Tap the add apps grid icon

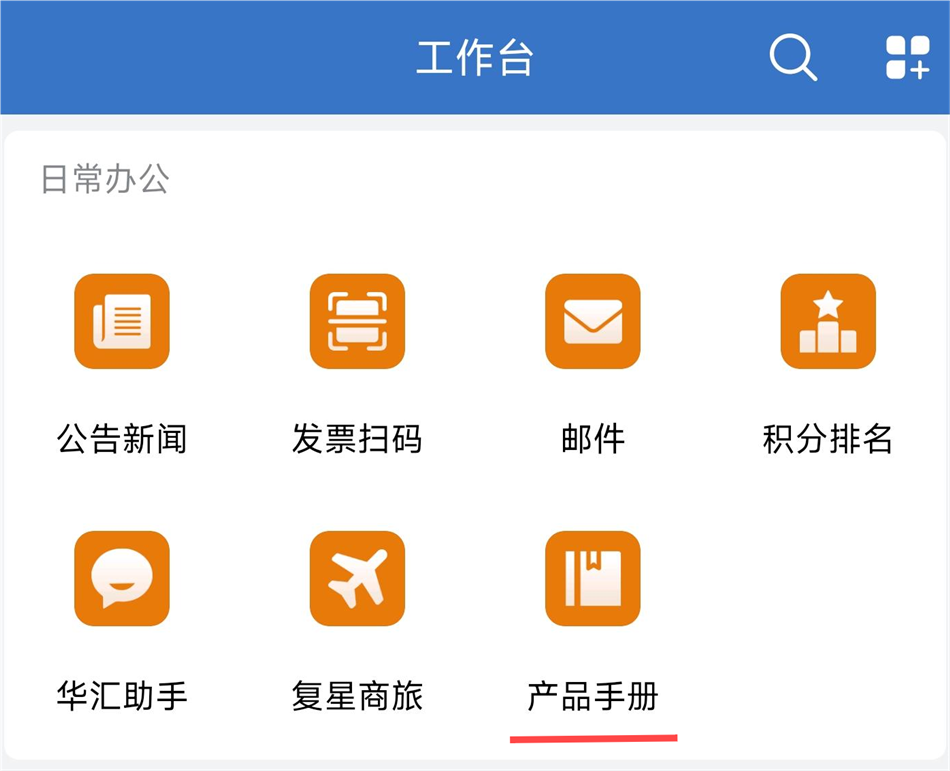907,57
